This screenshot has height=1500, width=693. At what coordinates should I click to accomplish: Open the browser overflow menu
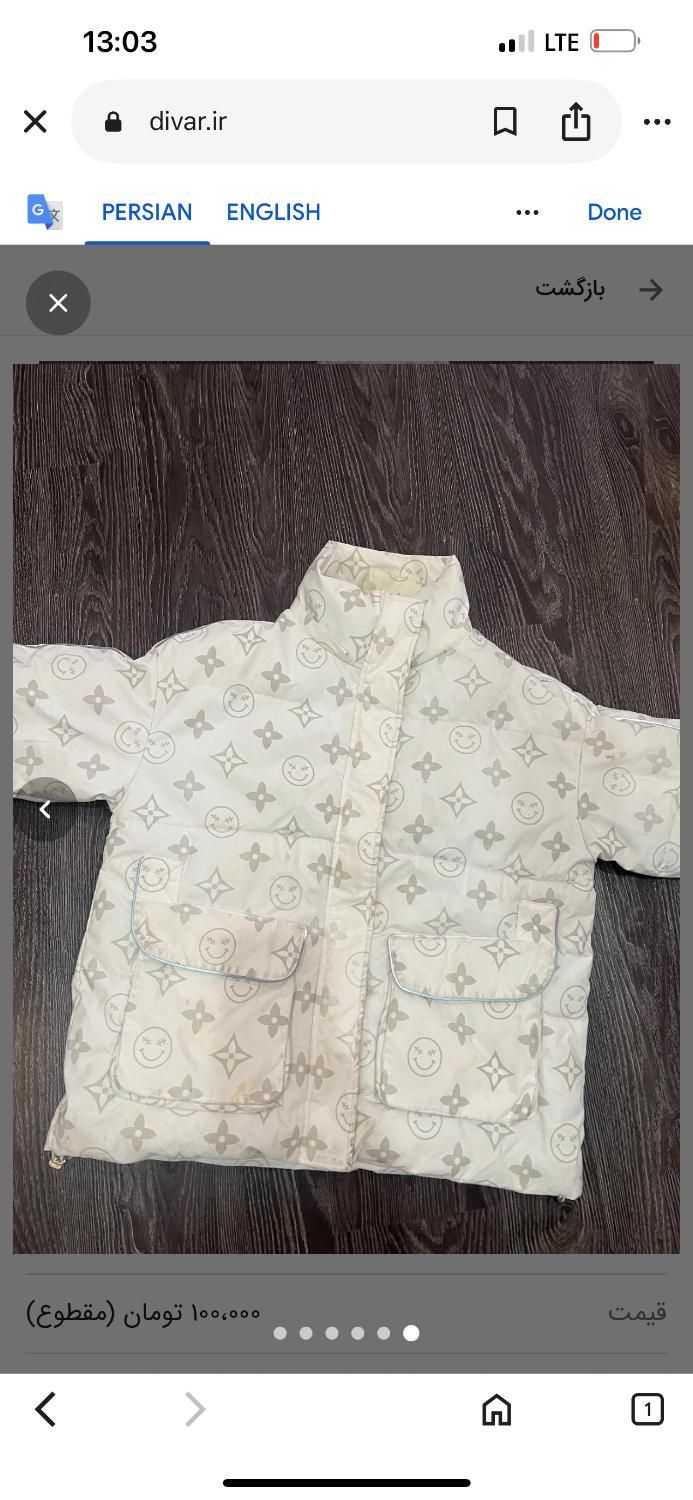pyautogui.click(x=657, y=122)
